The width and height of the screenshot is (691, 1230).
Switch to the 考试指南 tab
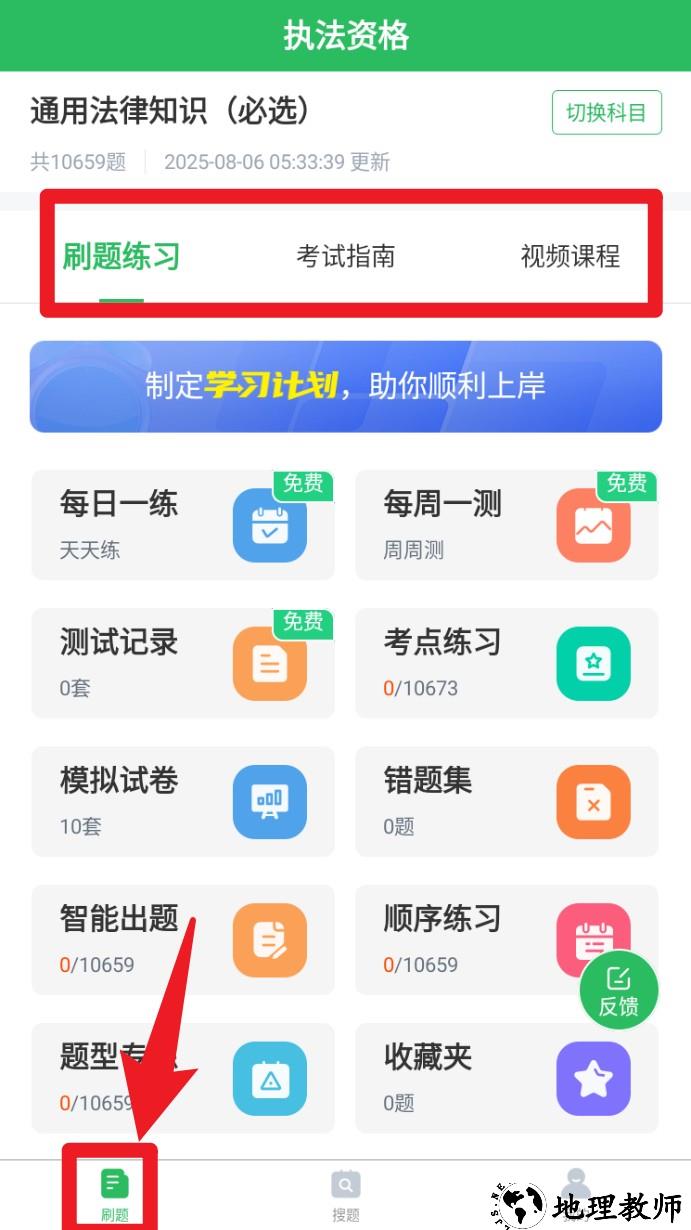pos(345,257)
